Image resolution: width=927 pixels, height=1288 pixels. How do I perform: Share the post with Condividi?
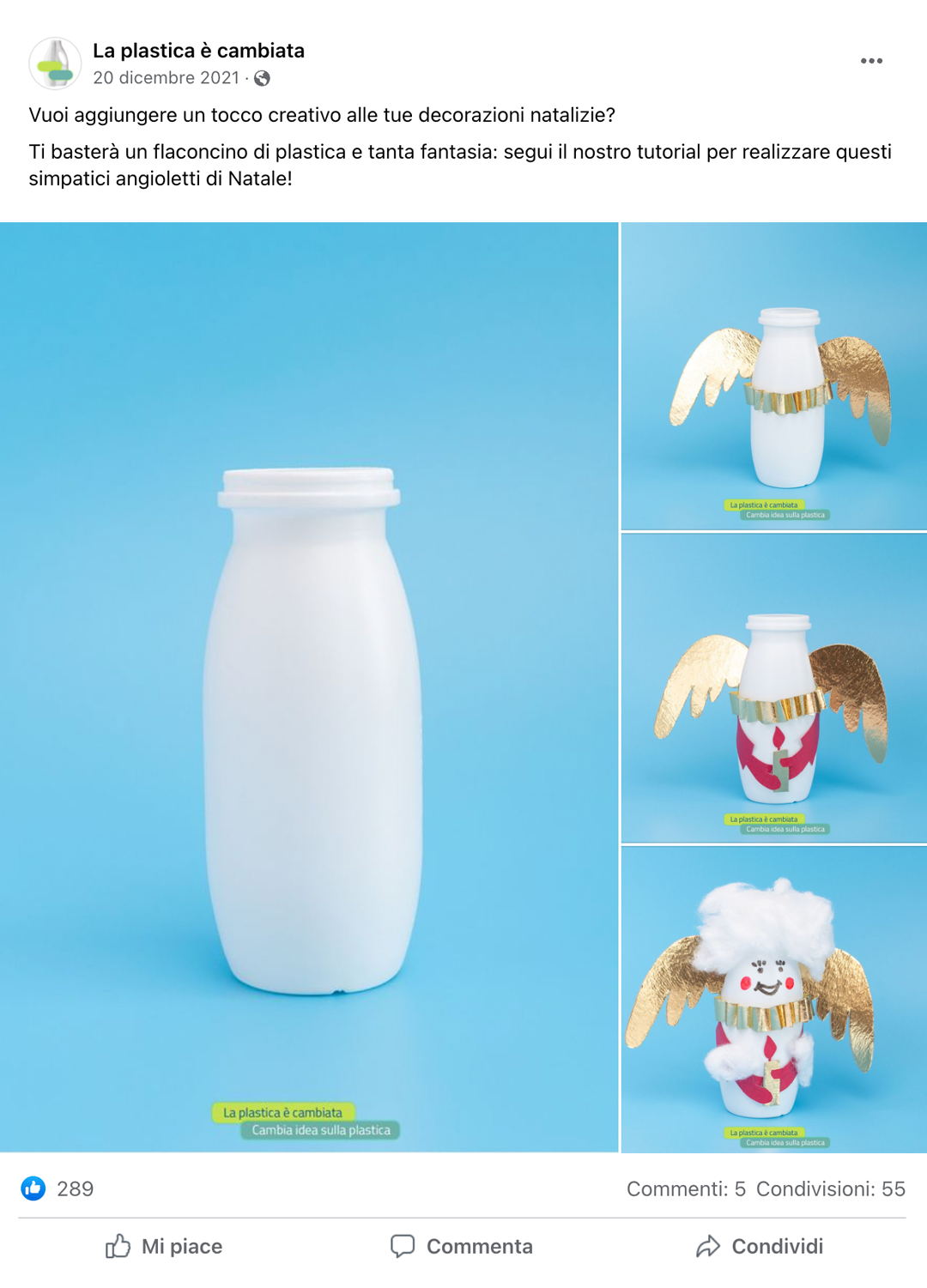[x=760, y=1246]
